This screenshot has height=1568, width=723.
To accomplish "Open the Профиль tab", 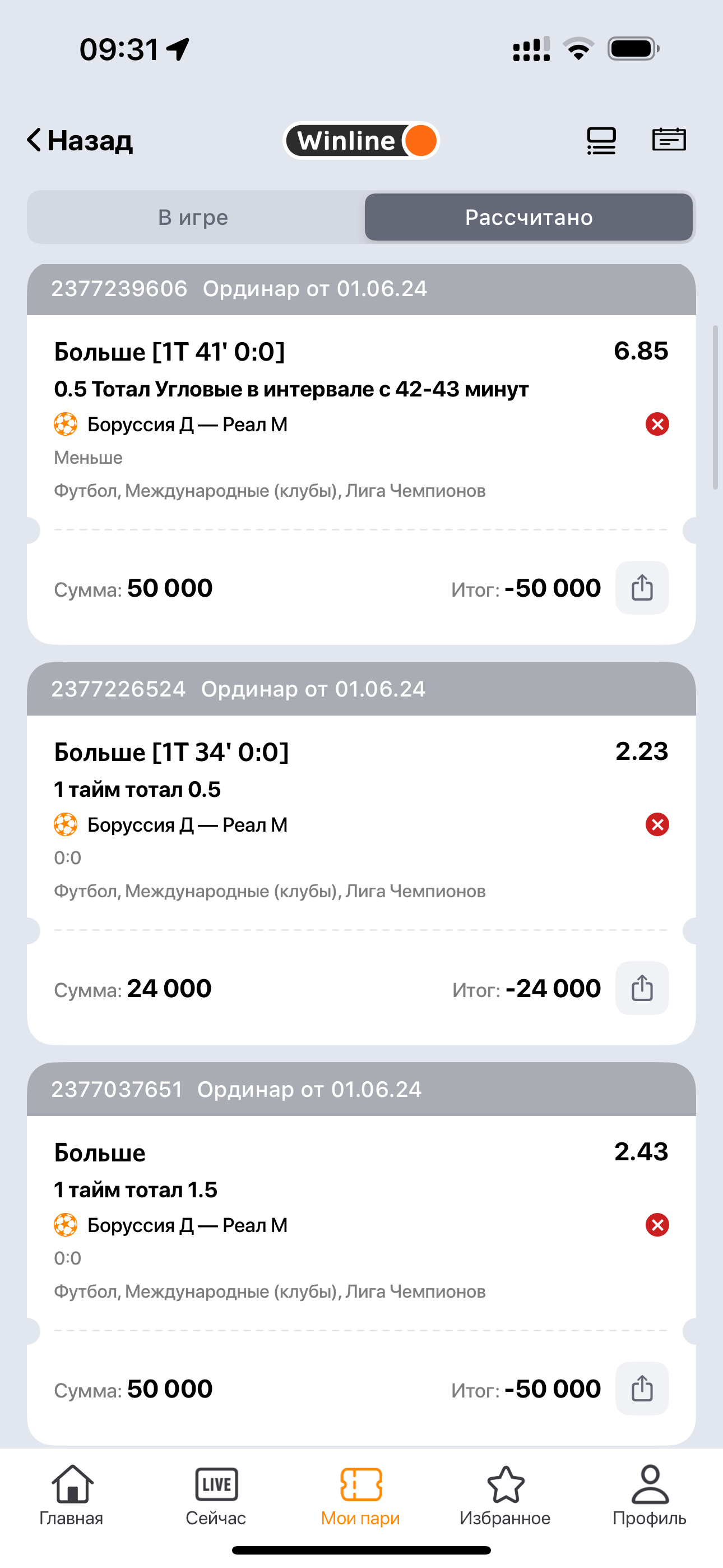I will [650, 1495].
